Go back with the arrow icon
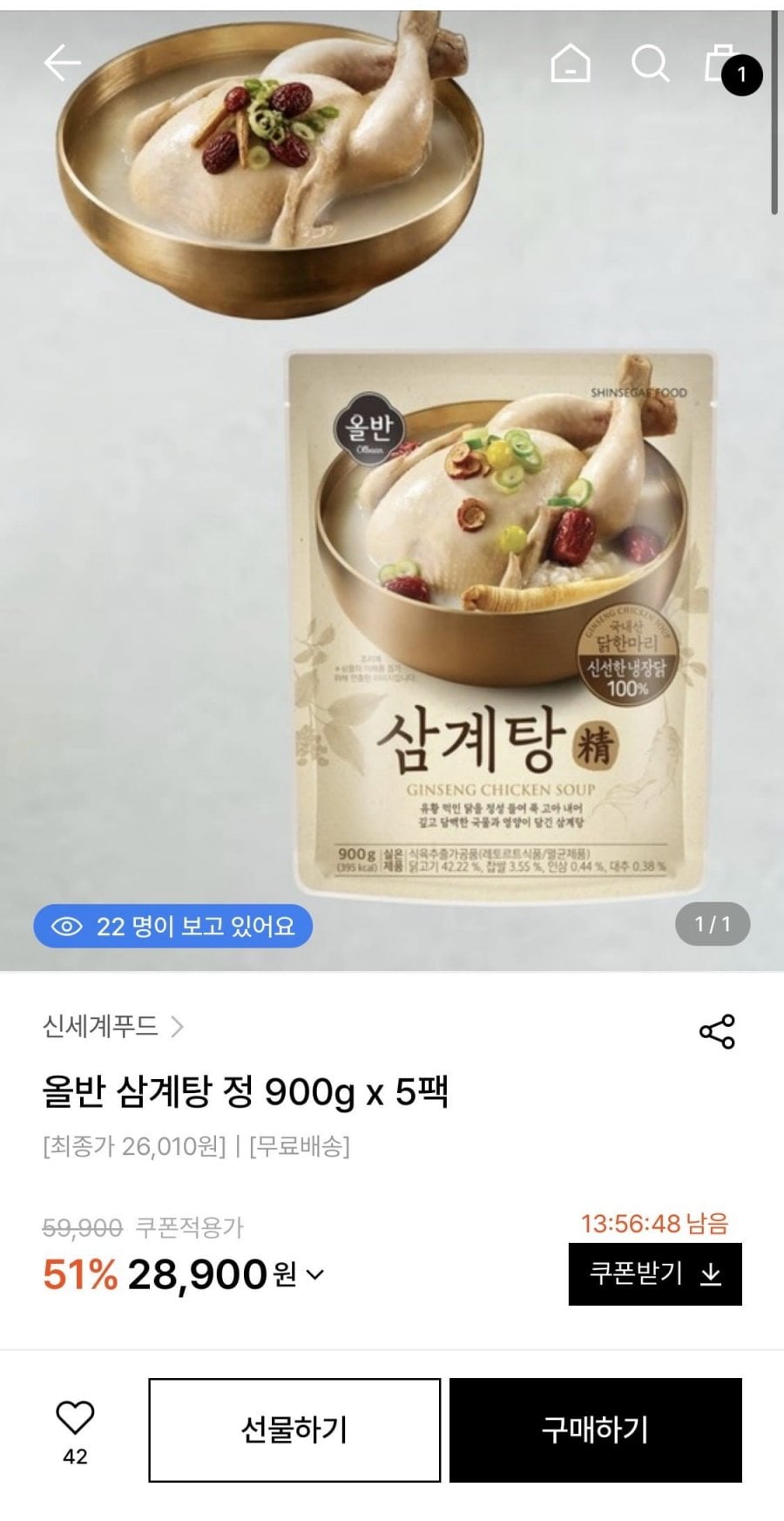This screenshot has height=1521, width=784. pos(62,63)
